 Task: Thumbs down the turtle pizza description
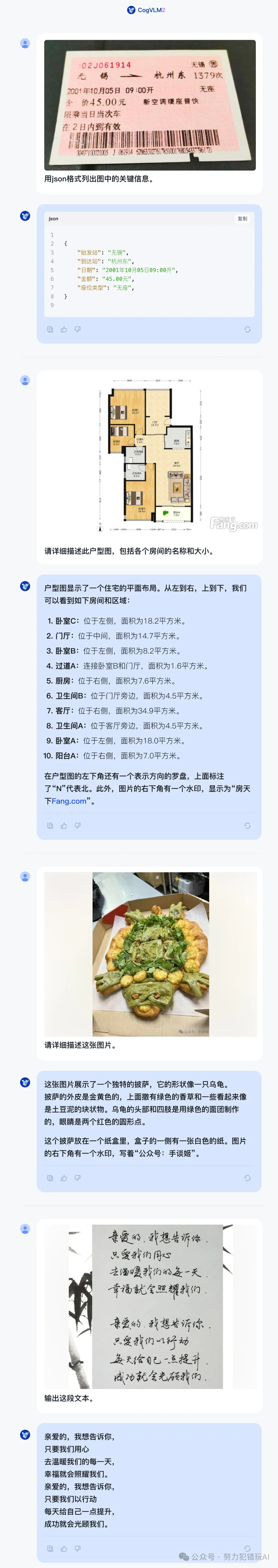[77, 1178]
